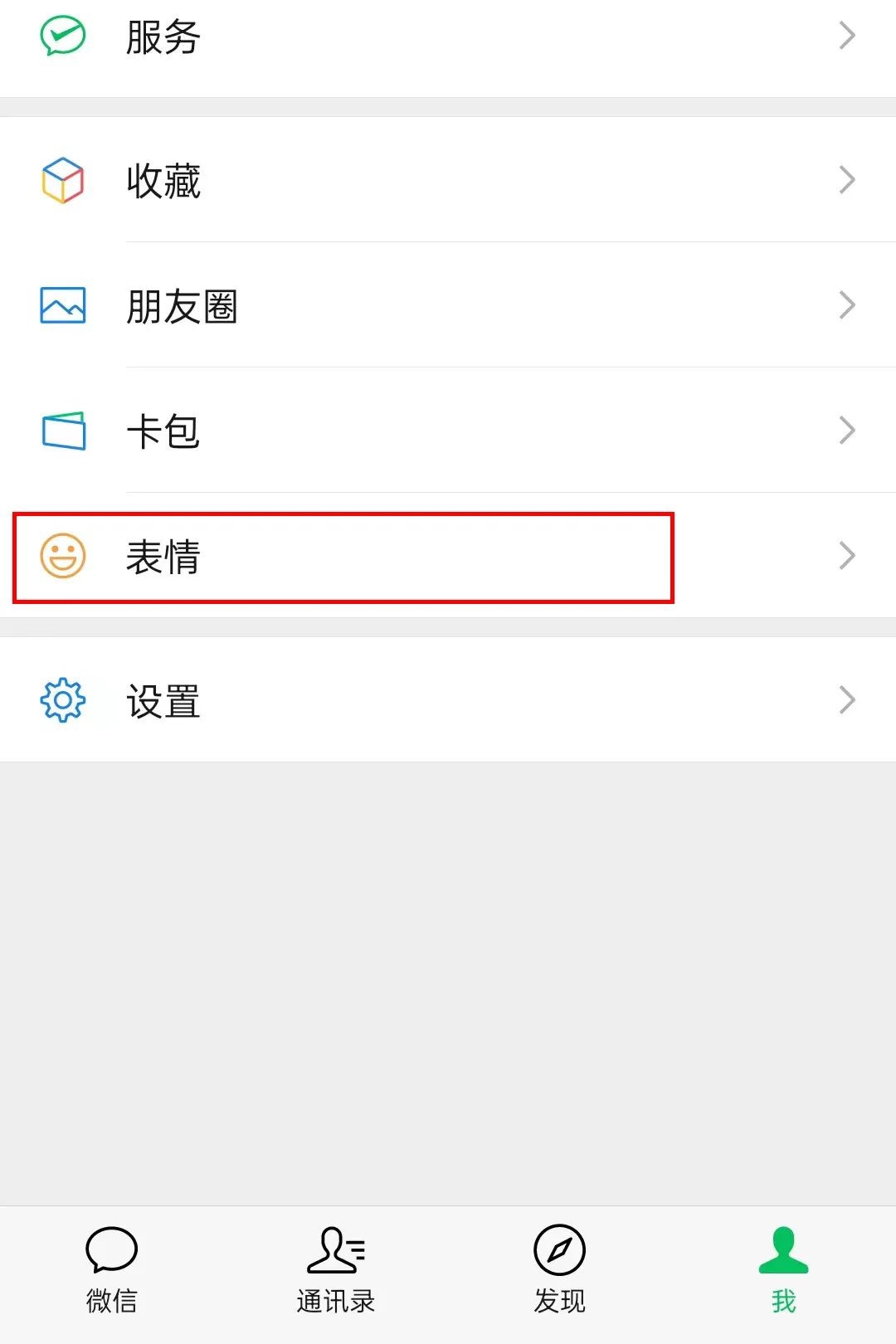Switch to the 微信 chats tab
The height and width of the screenshot is (1344, 896).
[112, 1269]
